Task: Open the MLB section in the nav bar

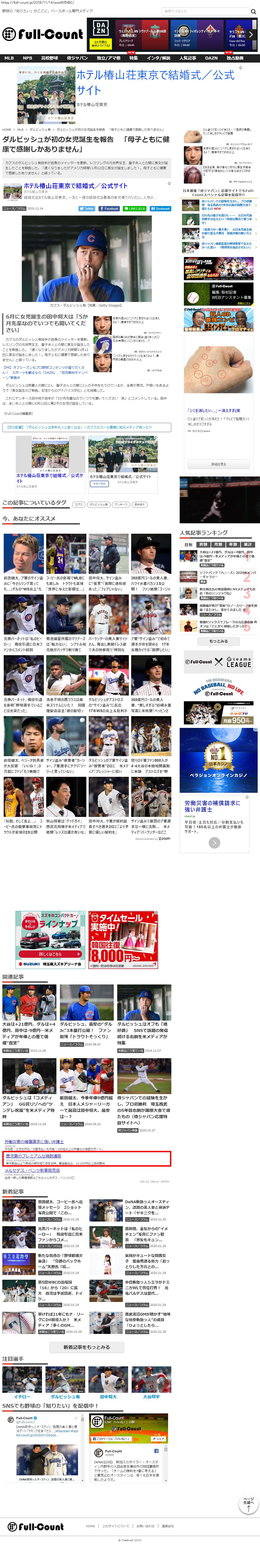Action: click(9, 58)
